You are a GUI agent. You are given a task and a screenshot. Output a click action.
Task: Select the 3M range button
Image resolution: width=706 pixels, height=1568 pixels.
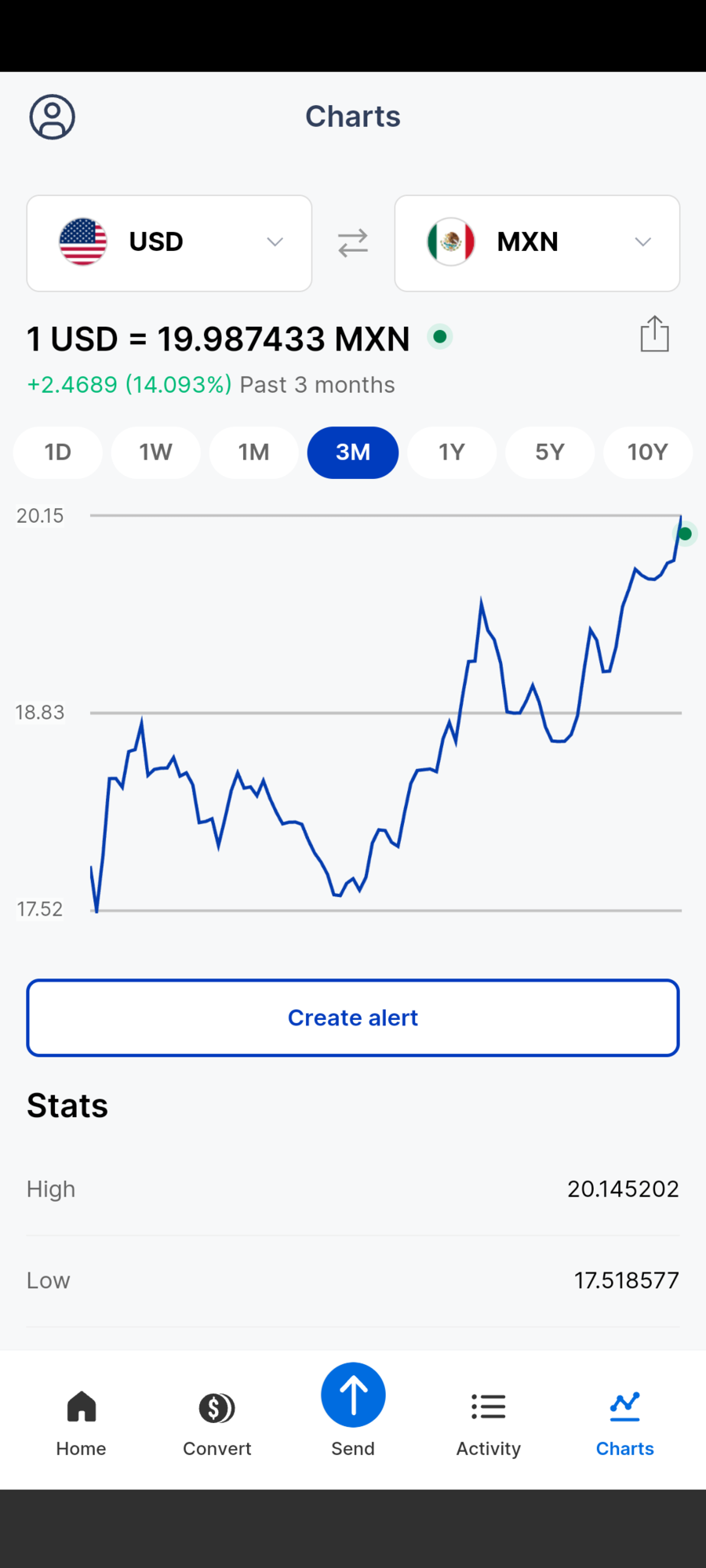tap(352, 452)
